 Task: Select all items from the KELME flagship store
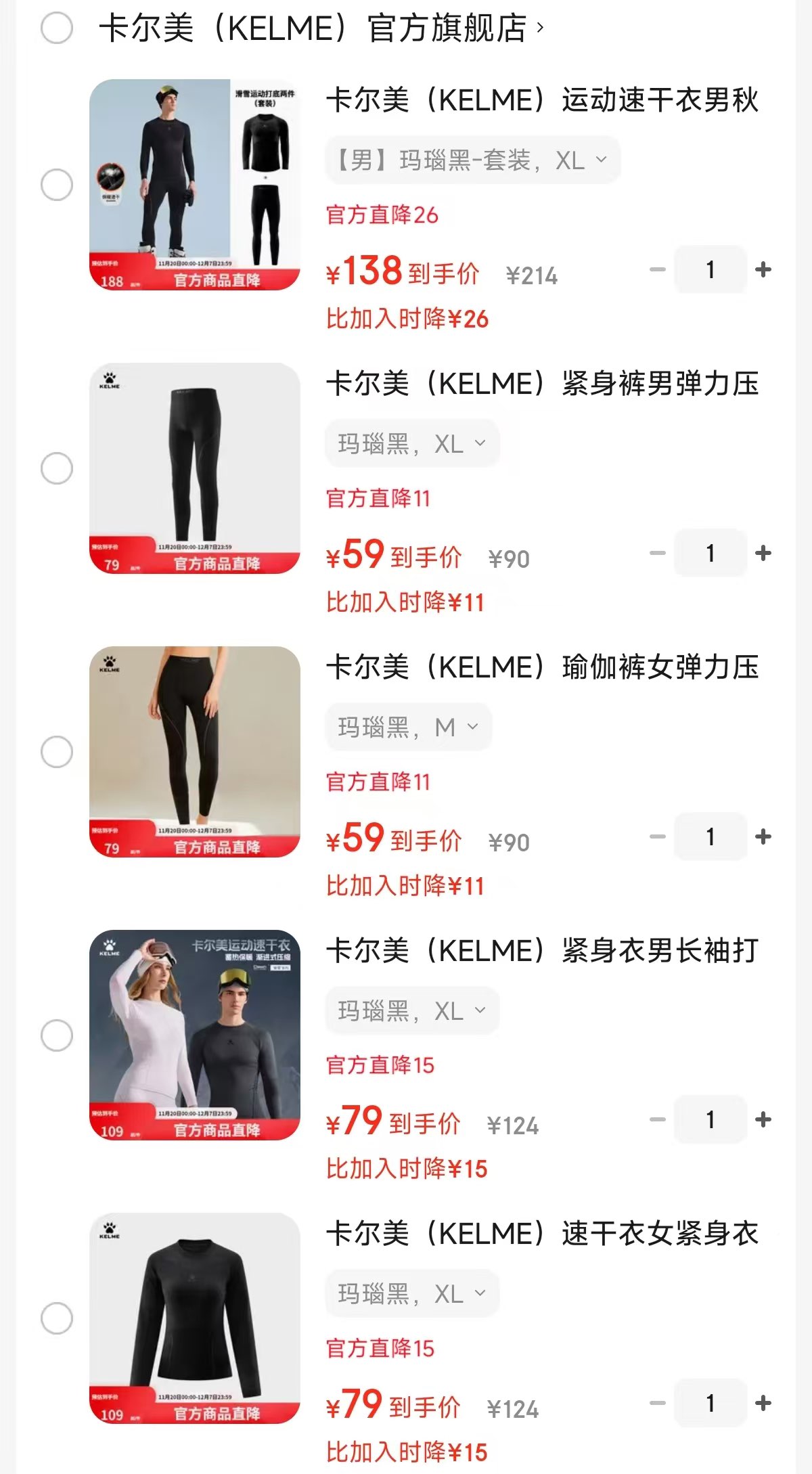point(57,28)
